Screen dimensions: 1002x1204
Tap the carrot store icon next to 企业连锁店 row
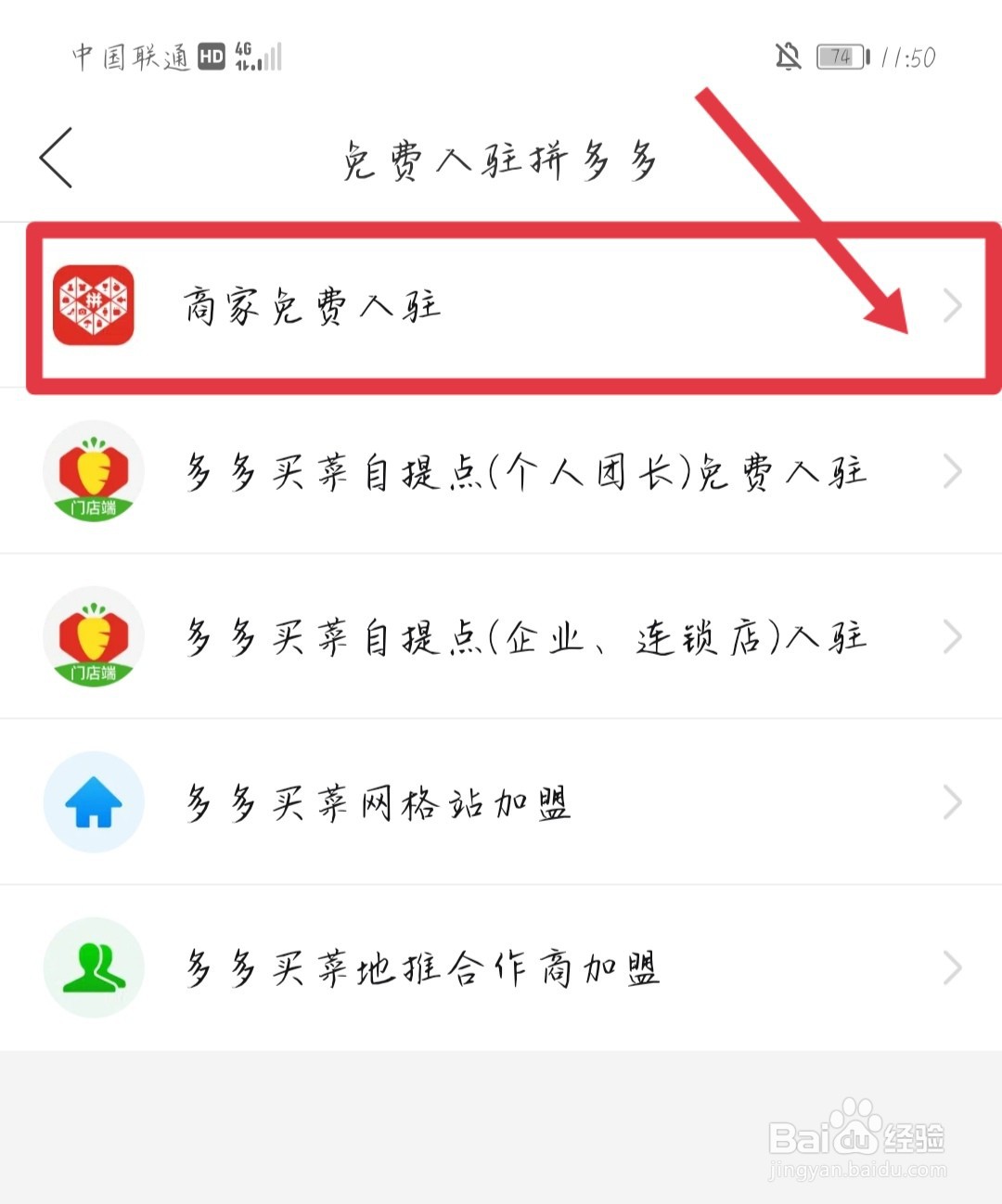coord(93,636)
